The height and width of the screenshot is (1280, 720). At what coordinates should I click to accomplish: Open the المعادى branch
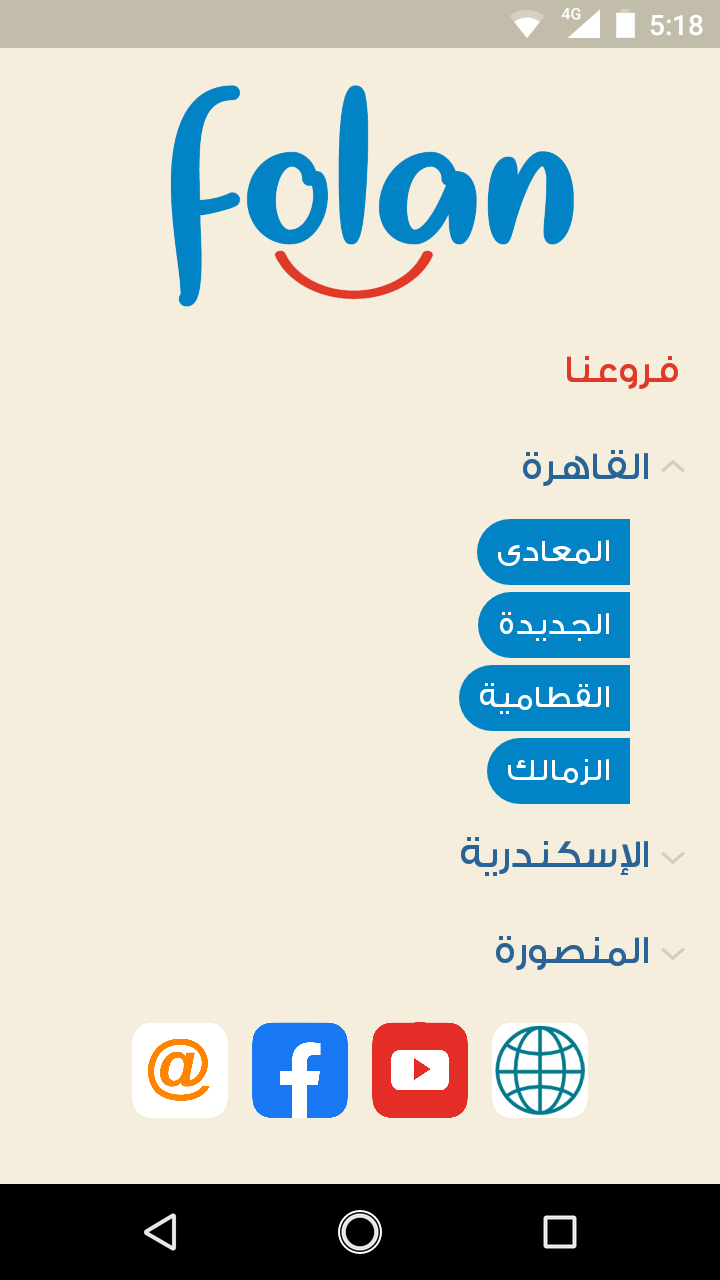pyautogui.click(x=554, y=552)
